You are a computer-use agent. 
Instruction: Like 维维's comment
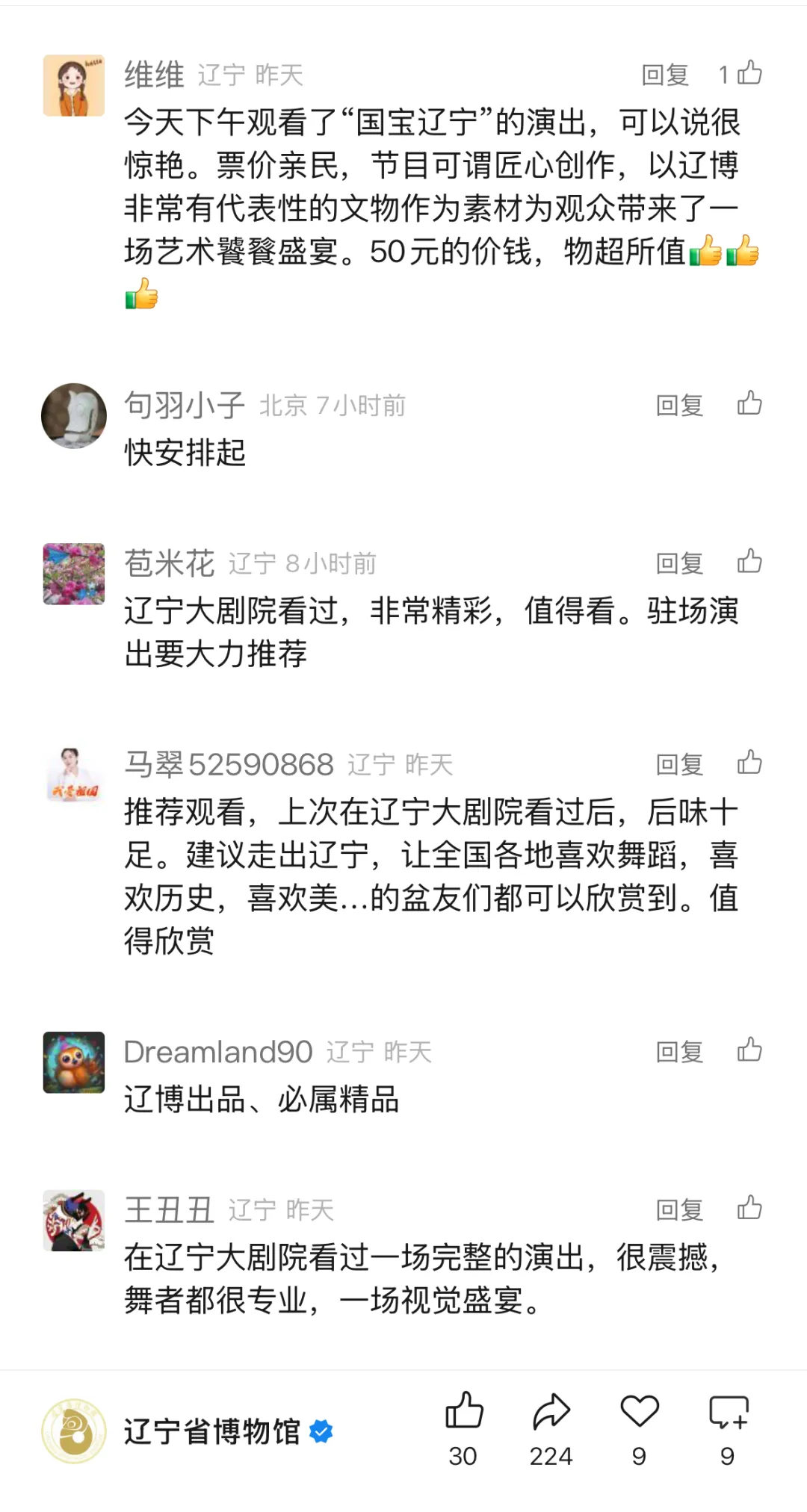click(749, 73)
